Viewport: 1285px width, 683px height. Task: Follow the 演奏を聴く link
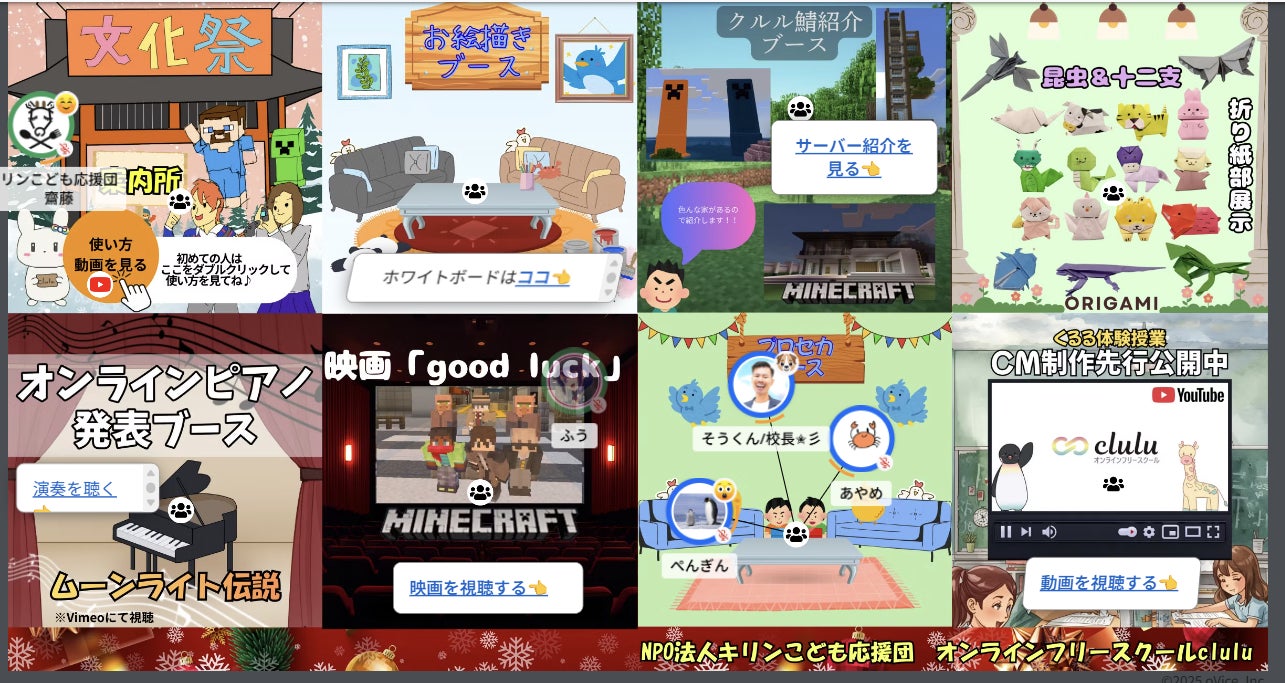pyautogui.click(x=75, y=489)
